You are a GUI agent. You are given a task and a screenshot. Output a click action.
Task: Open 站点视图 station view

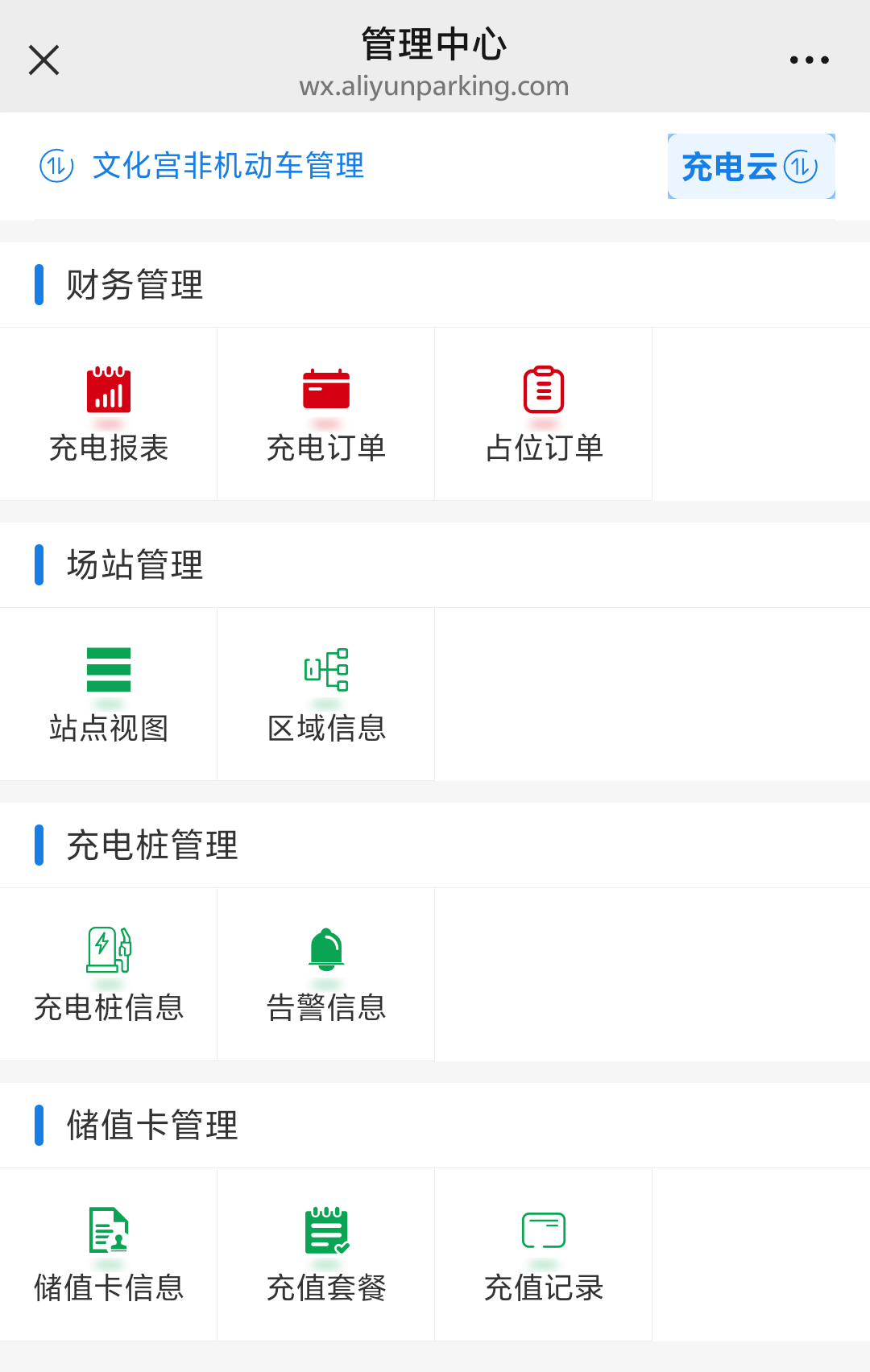(109, 694)
